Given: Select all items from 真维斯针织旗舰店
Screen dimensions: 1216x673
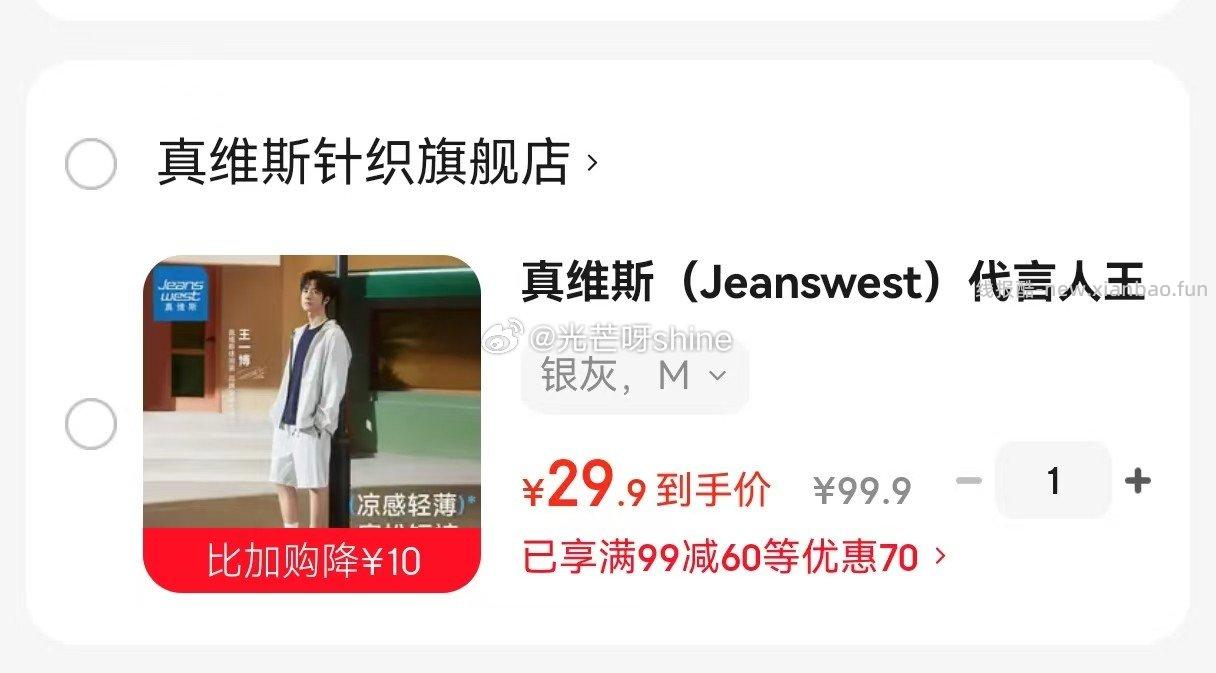Looking at the screenshot, I should point(91,164).
